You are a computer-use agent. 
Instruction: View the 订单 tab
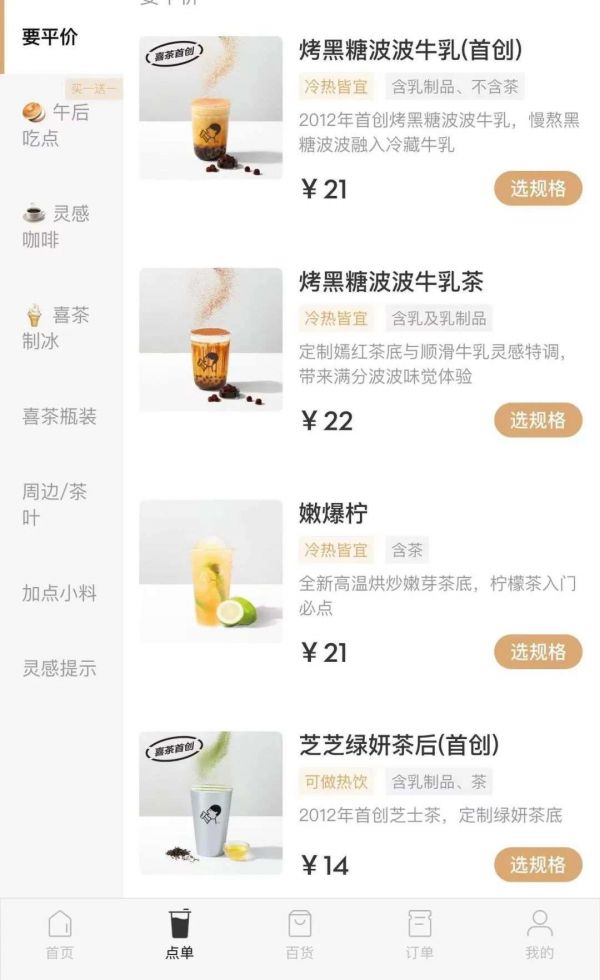pos(420,934)
